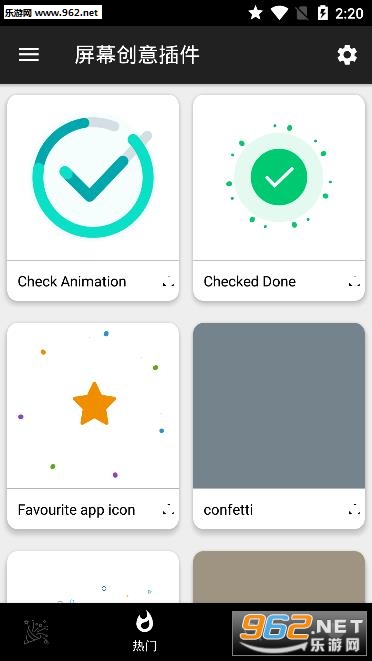Viewport: 372px width, 661px height.
Task: Open the Check Animation card
Action: (x=93, y=198)
